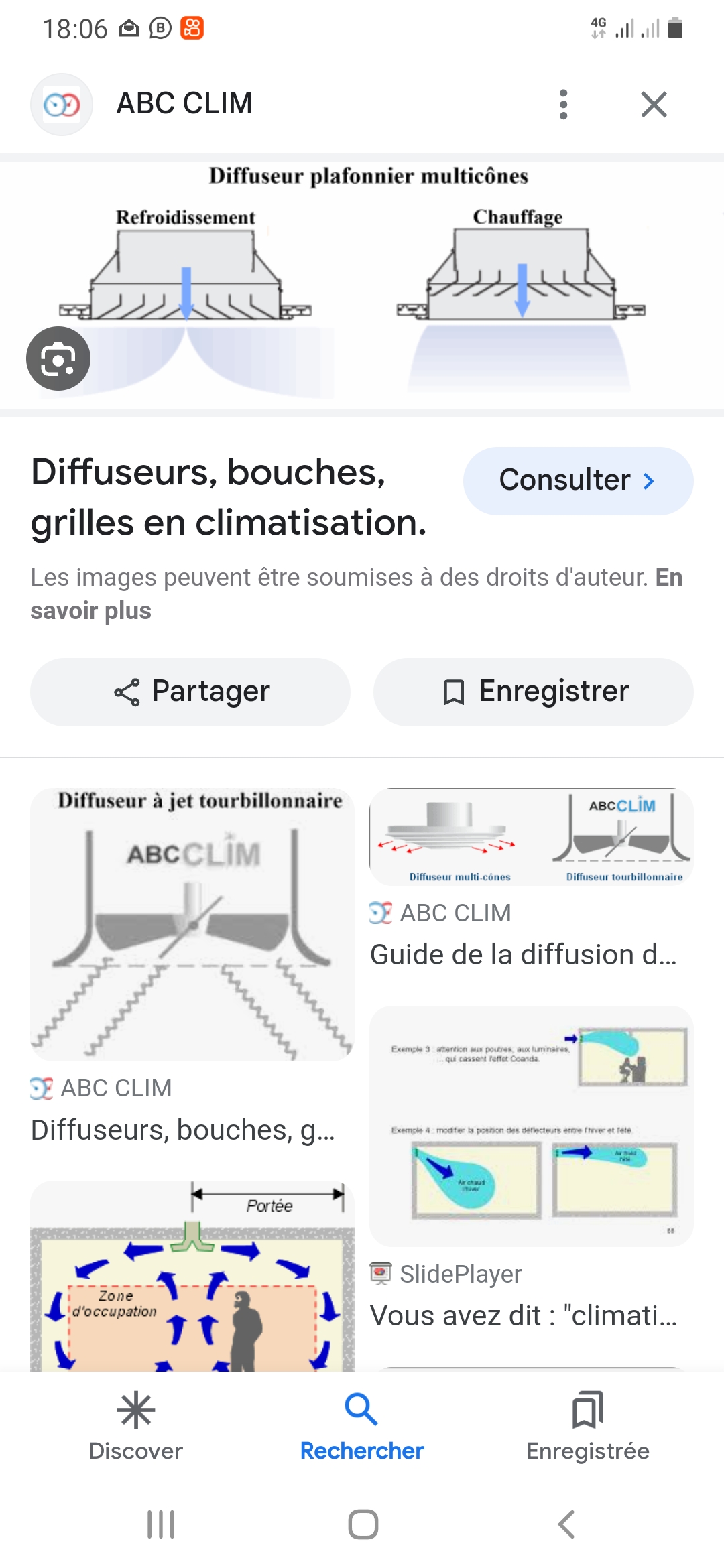The width and height of the screenshot is (724, 1568).
Task: Go to the Enregistrée tab
Action: click(x=588, y=1426)
